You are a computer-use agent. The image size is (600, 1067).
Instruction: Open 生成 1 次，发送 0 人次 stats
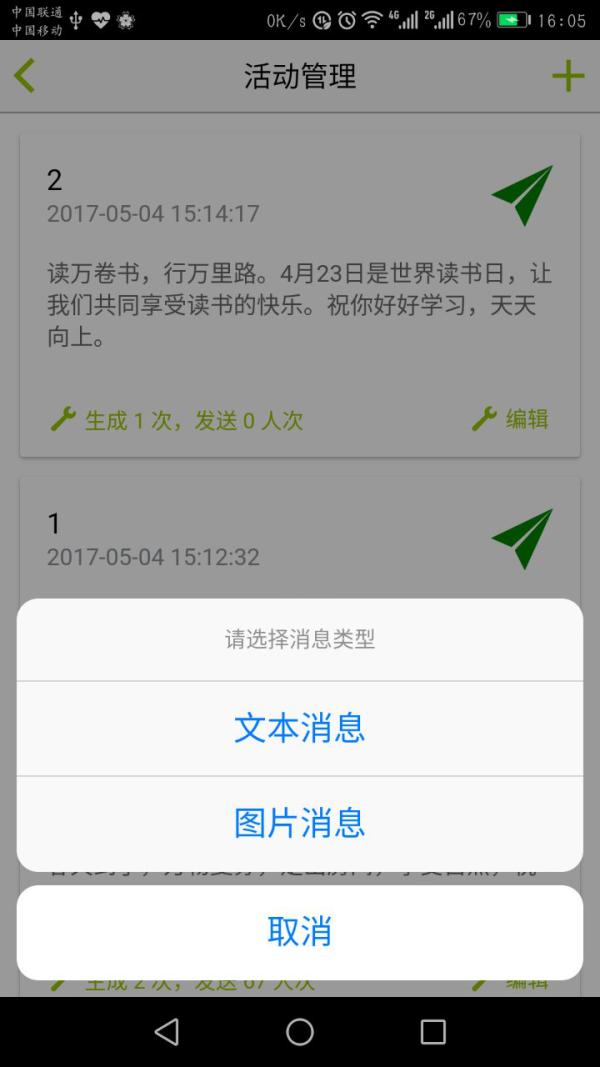177,420
